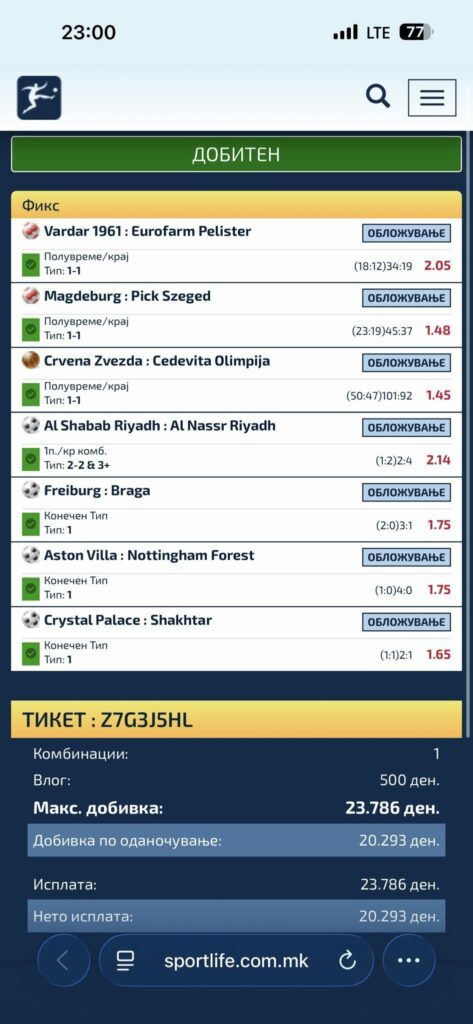Tap the Sportlife logo to go home
The height and width of the screenshot is (1024, 473).
point(39,98)
